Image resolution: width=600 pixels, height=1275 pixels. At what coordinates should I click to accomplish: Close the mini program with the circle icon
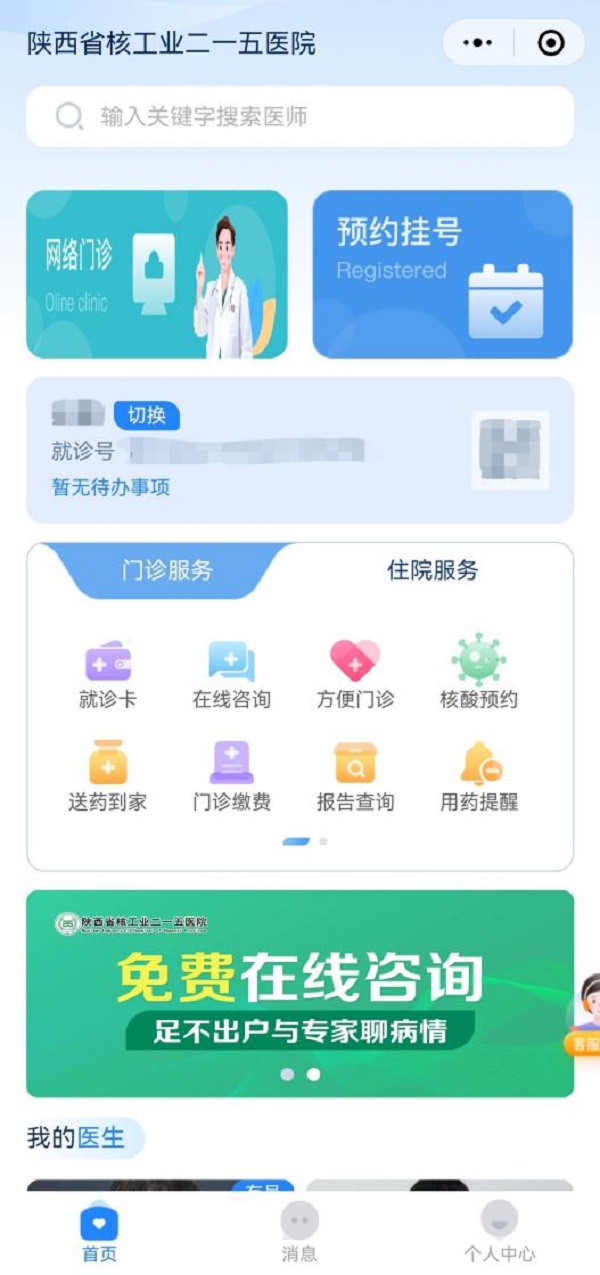pyautogui.click(x=550, y=43)
